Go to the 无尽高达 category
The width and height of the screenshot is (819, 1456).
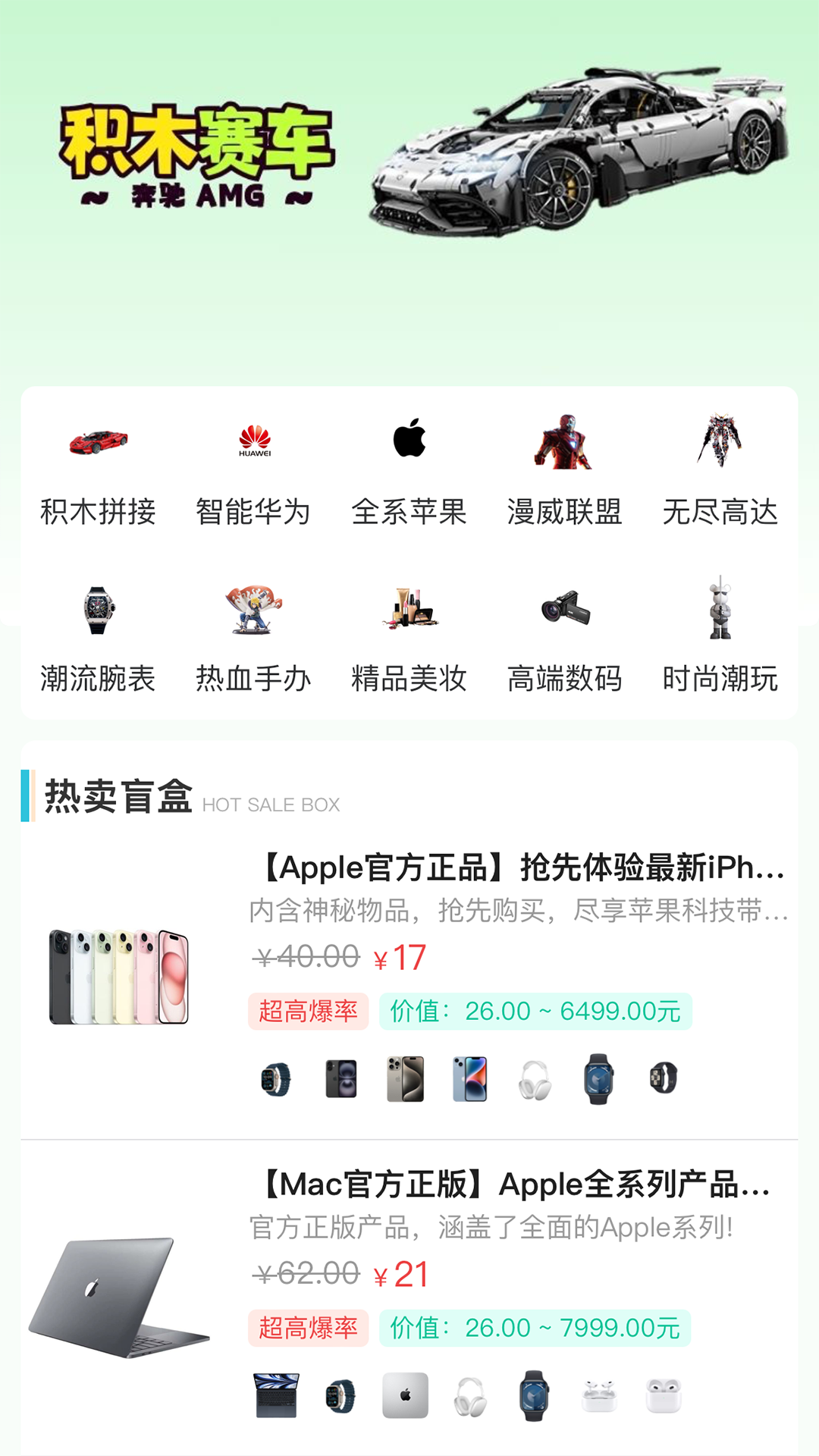[720, 470]
